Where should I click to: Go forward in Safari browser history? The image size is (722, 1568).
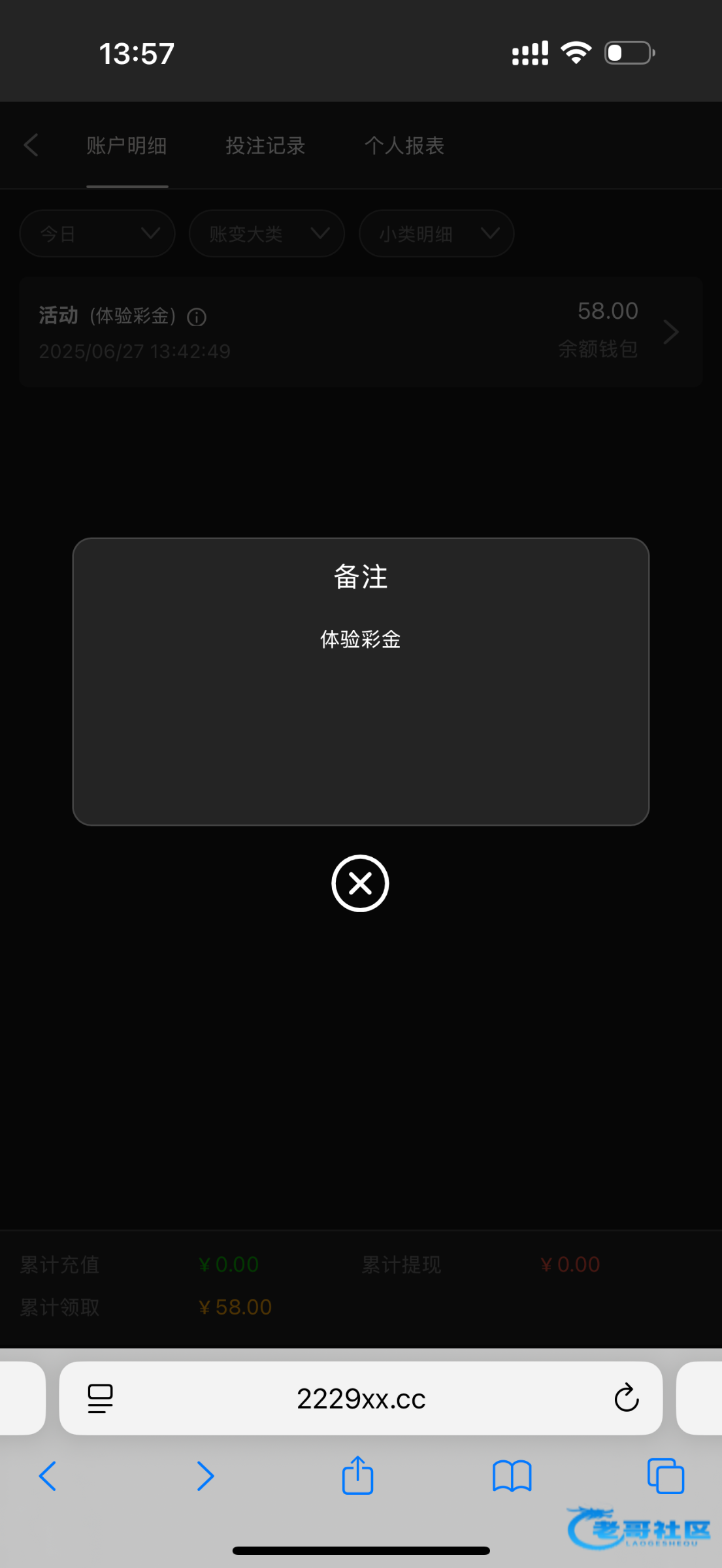click(205, 1476)
